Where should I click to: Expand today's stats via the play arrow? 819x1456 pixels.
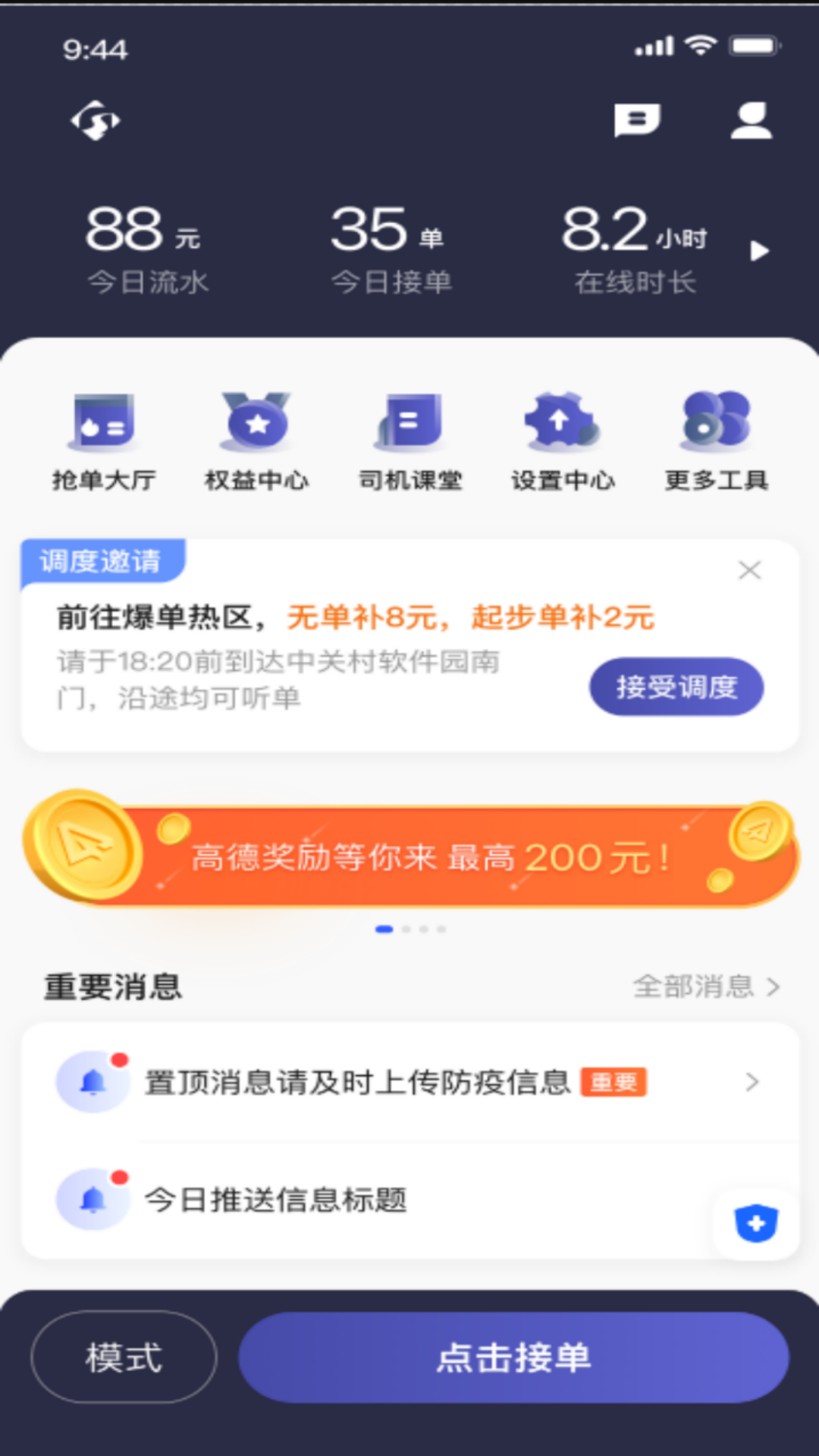coord(760,250)
